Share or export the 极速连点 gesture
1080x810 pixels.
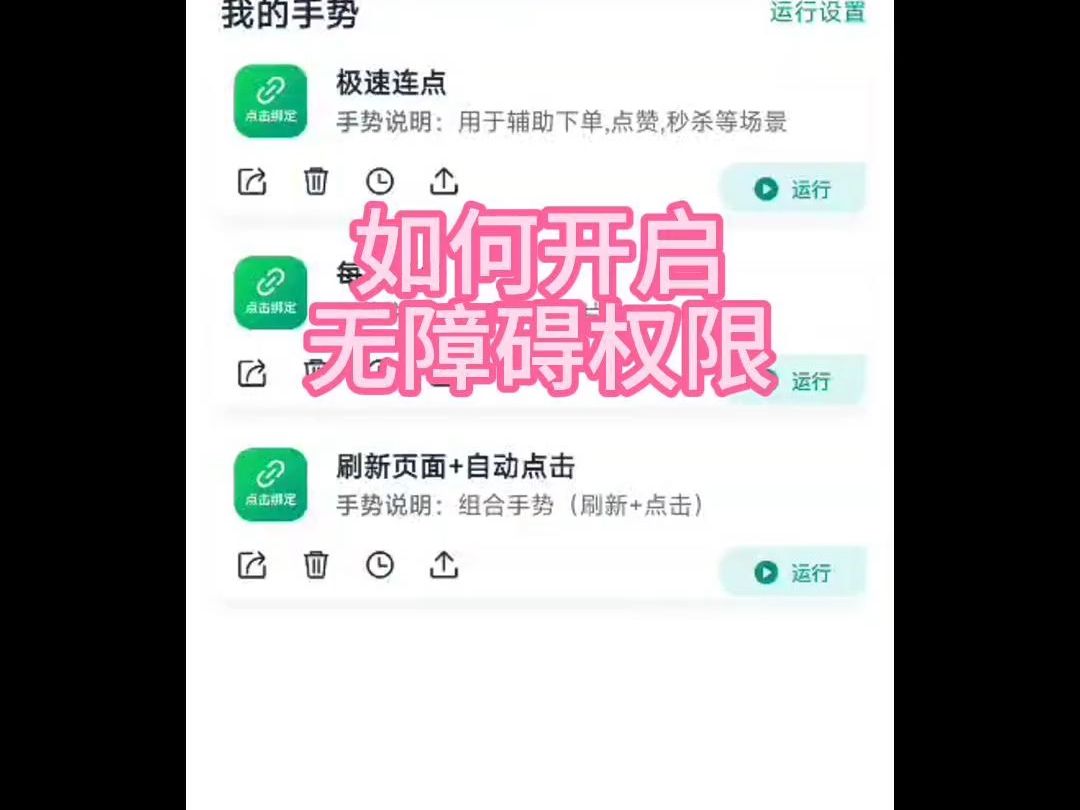(x=444, y=182)
